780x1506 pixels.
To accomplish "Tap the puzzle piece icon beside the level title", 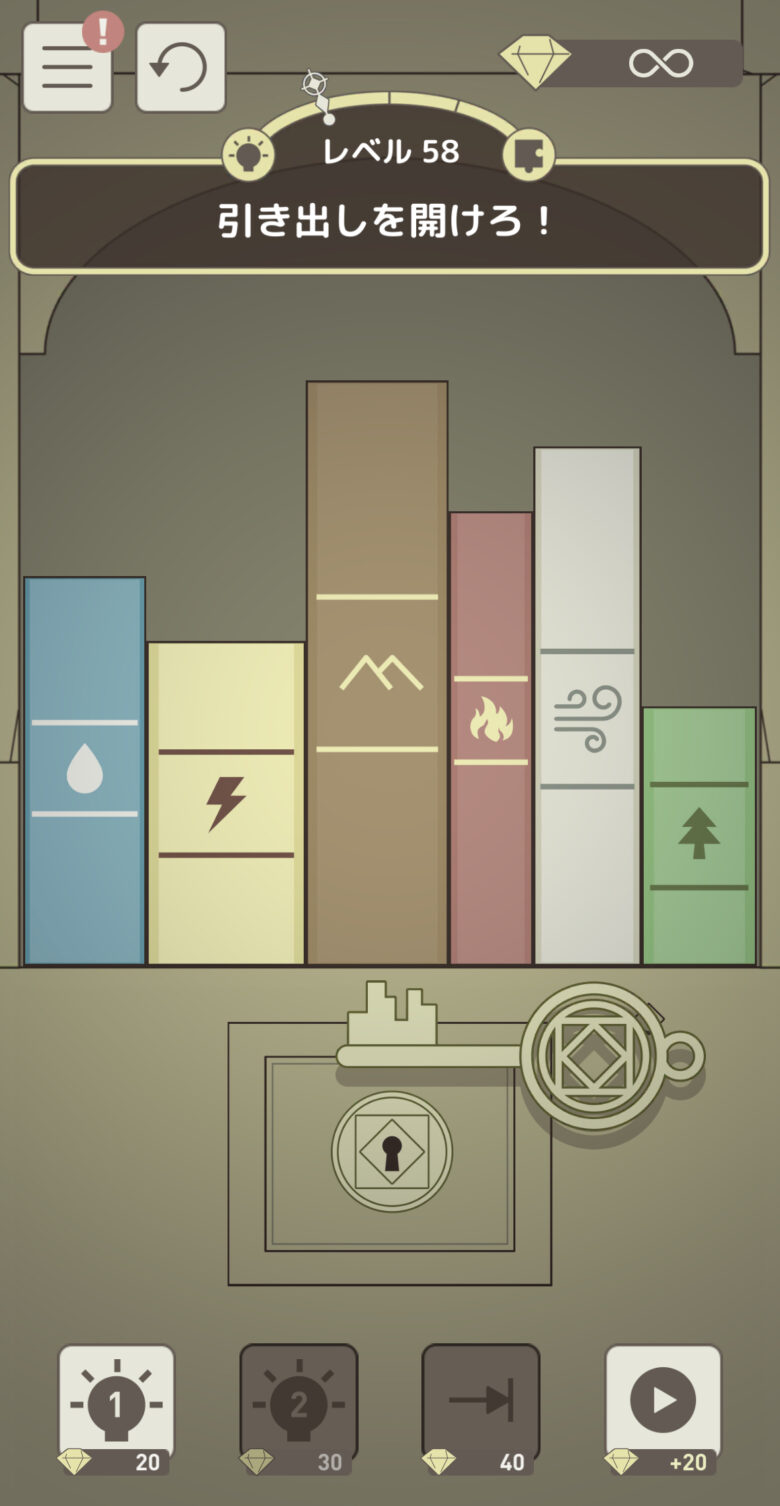I will coord(527,155).
